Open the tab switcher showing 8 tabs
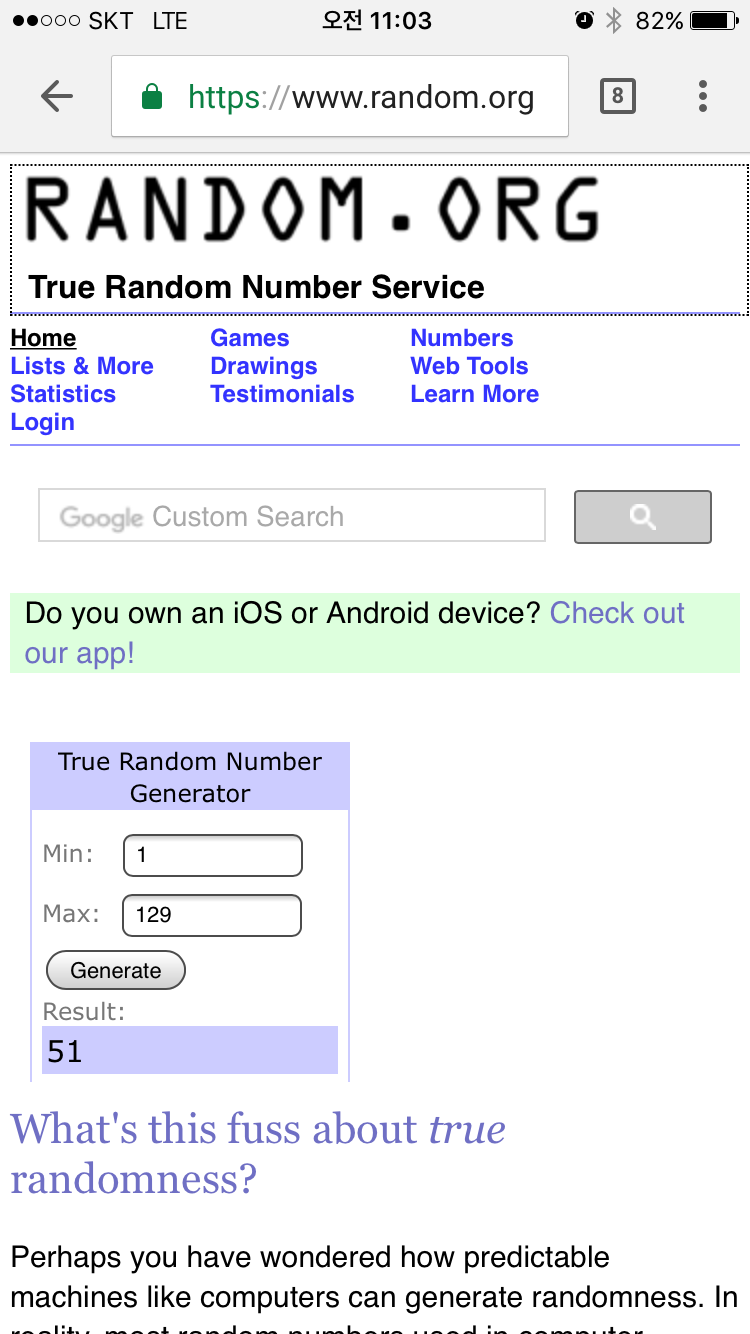 617,96
